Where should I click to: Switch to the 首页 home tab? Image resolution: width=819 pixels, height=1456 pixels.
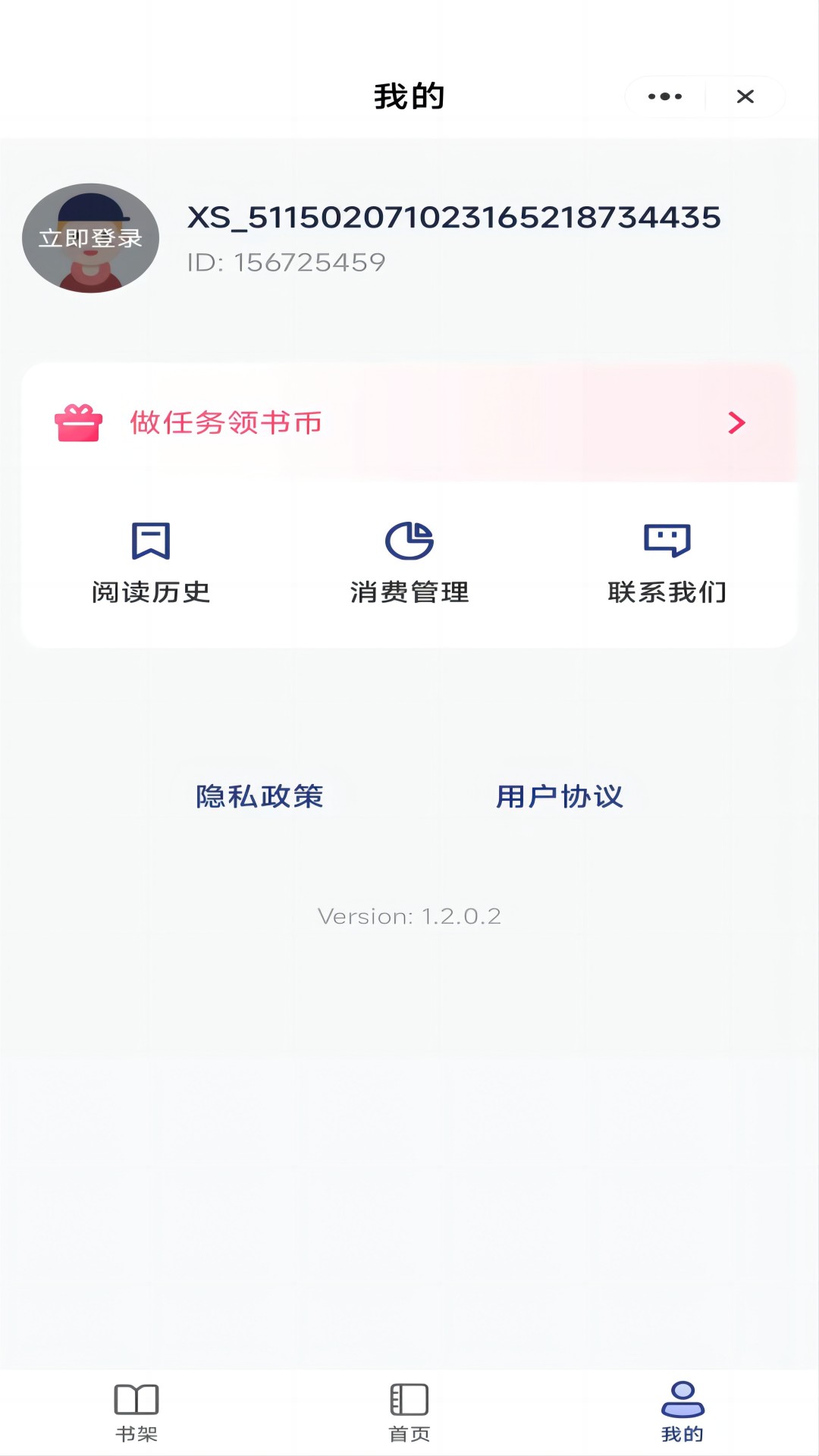click(x=409, y=1412)
